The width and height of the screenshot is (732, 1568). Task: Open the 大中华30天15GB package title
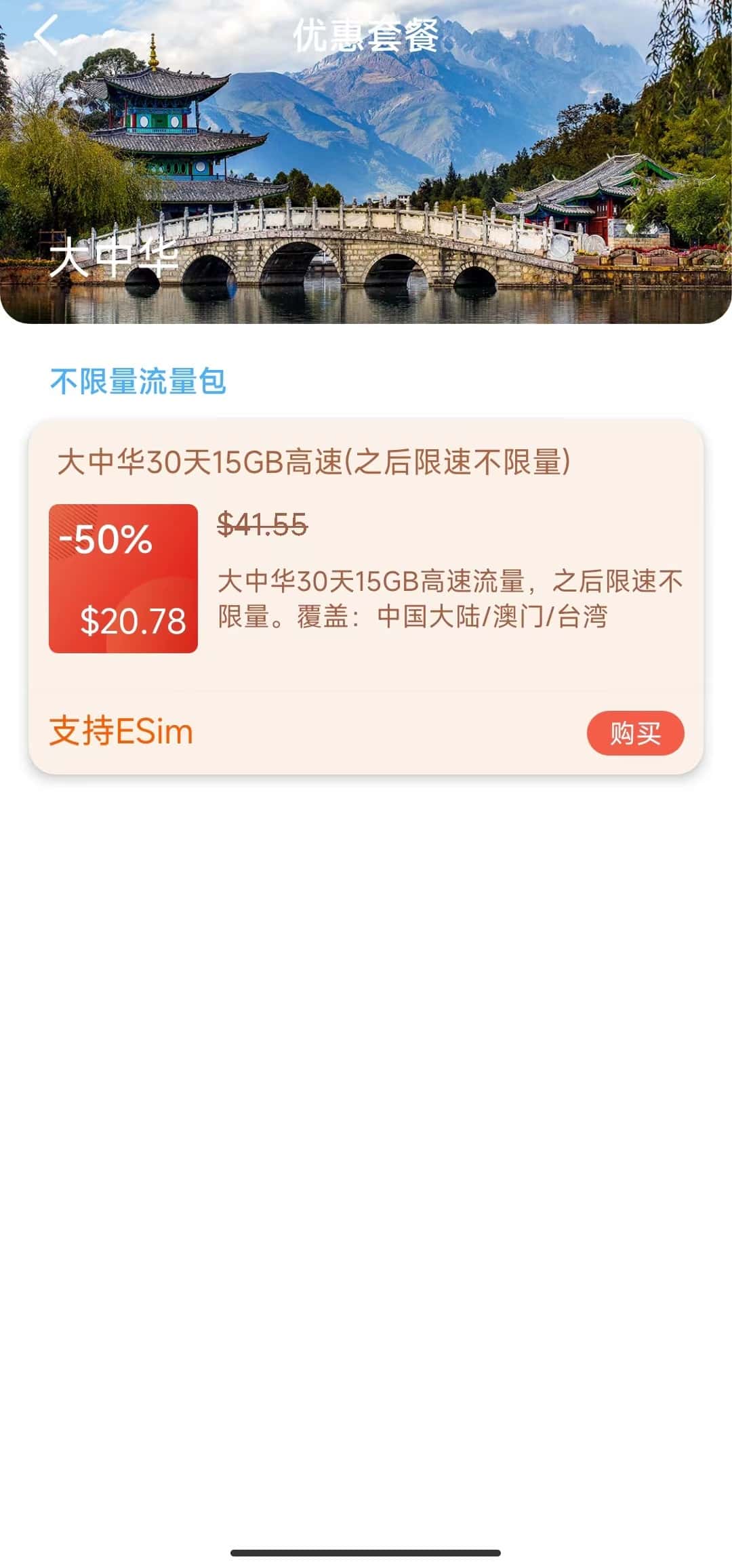point(315,461)
